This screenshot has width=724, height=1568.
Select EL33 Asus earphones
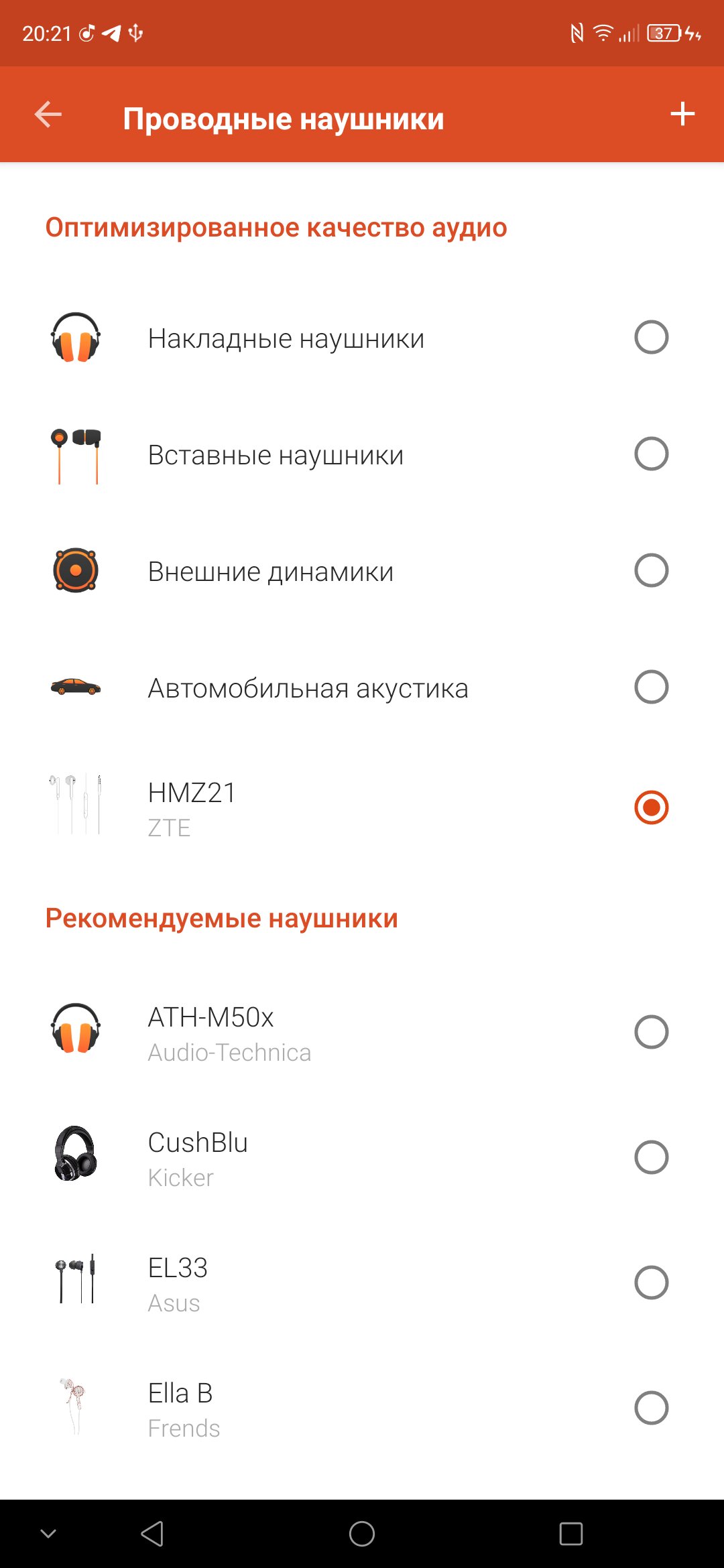[362, 1283]
